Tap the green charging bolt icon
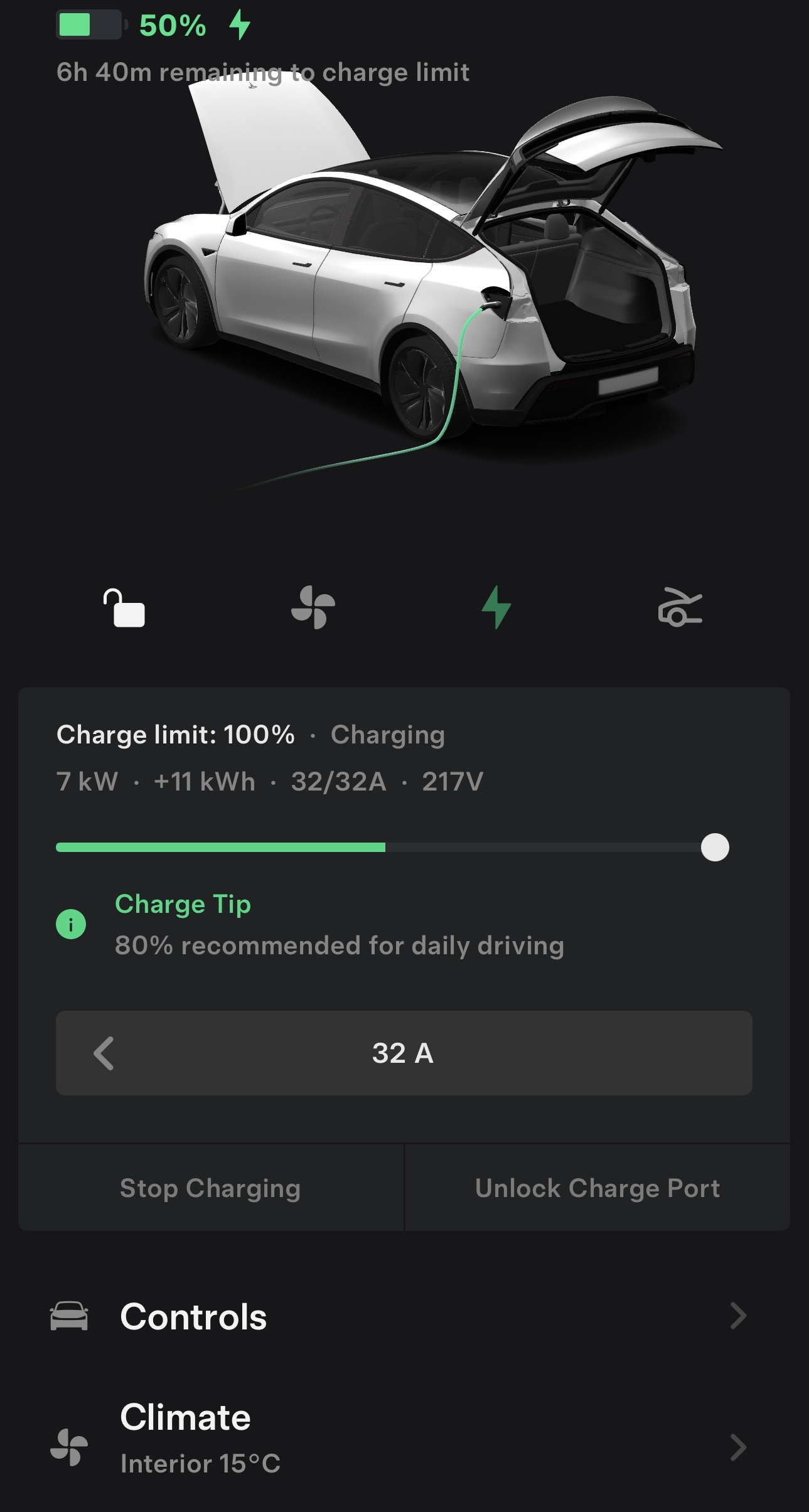The image size is (809, 1512). click(x=496, y=607)
